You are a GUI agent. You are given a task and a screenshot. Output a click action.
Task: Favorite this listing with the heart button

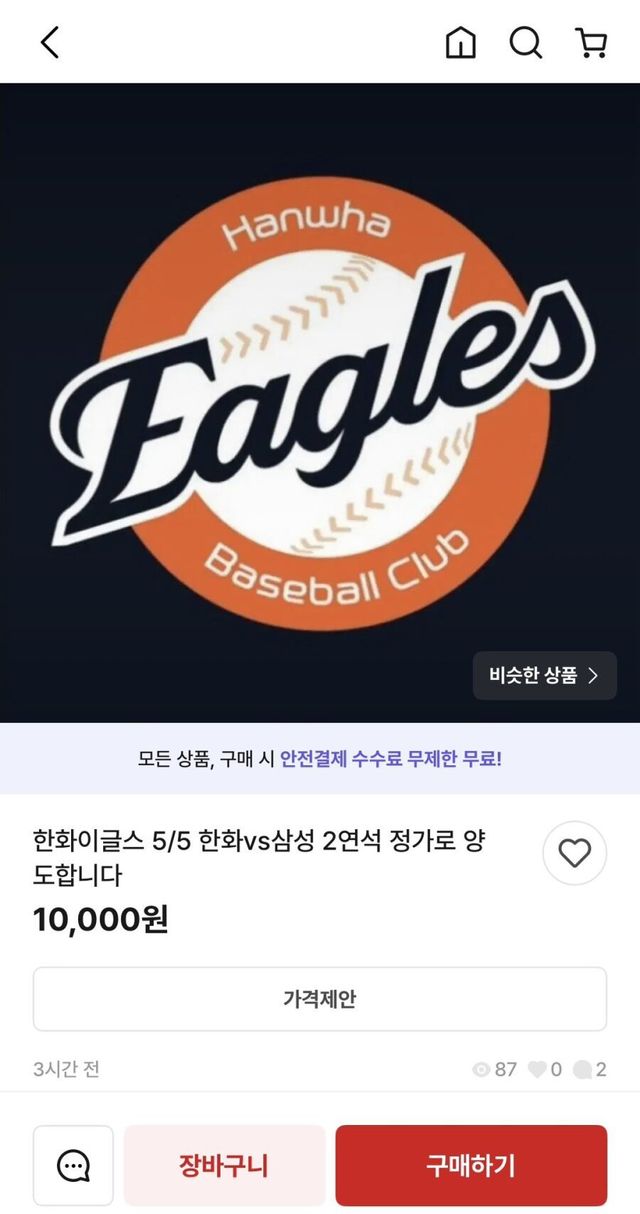(x=574, y=853)
